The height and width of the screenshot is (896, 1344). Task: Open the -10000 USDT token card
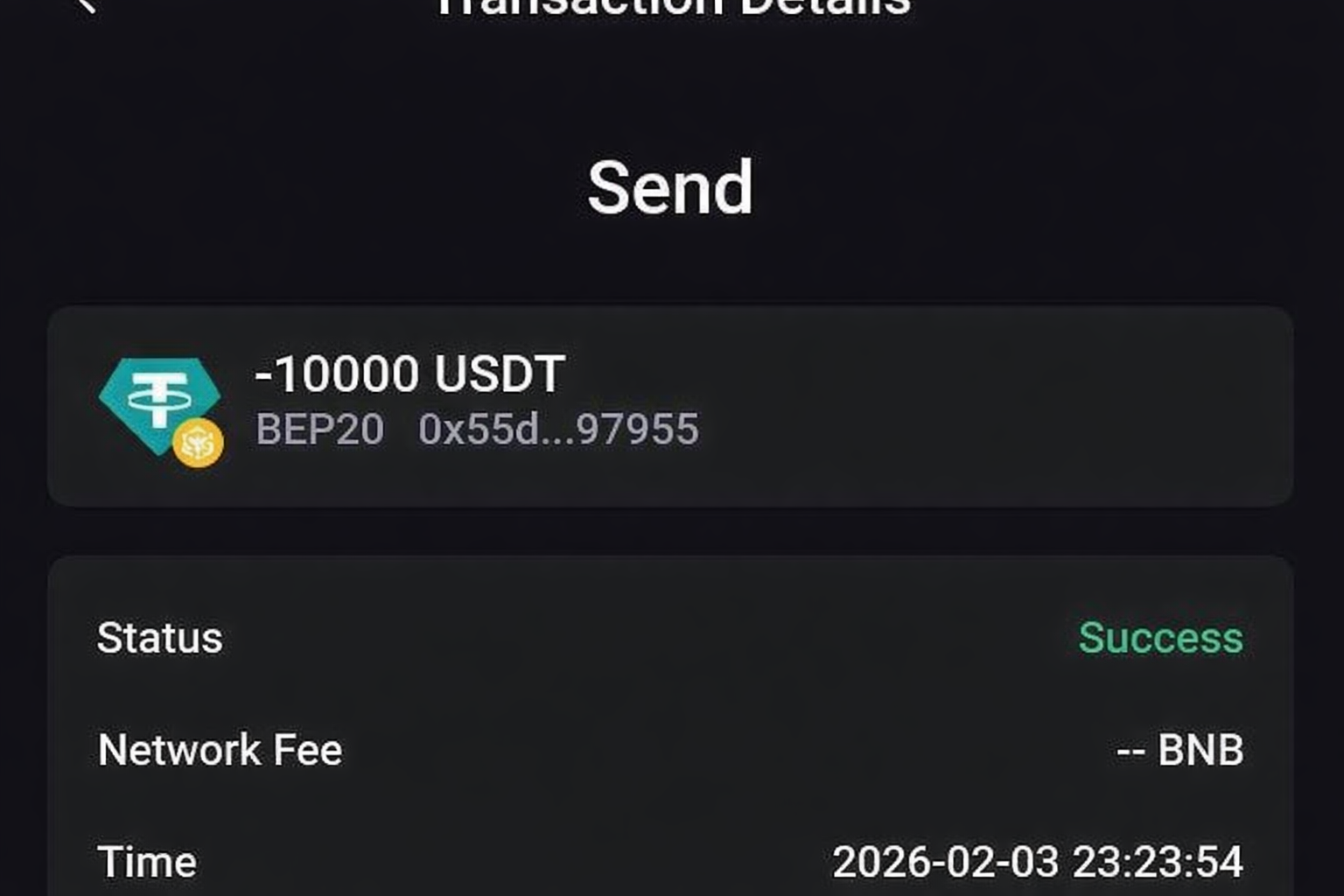coord(670,406)
